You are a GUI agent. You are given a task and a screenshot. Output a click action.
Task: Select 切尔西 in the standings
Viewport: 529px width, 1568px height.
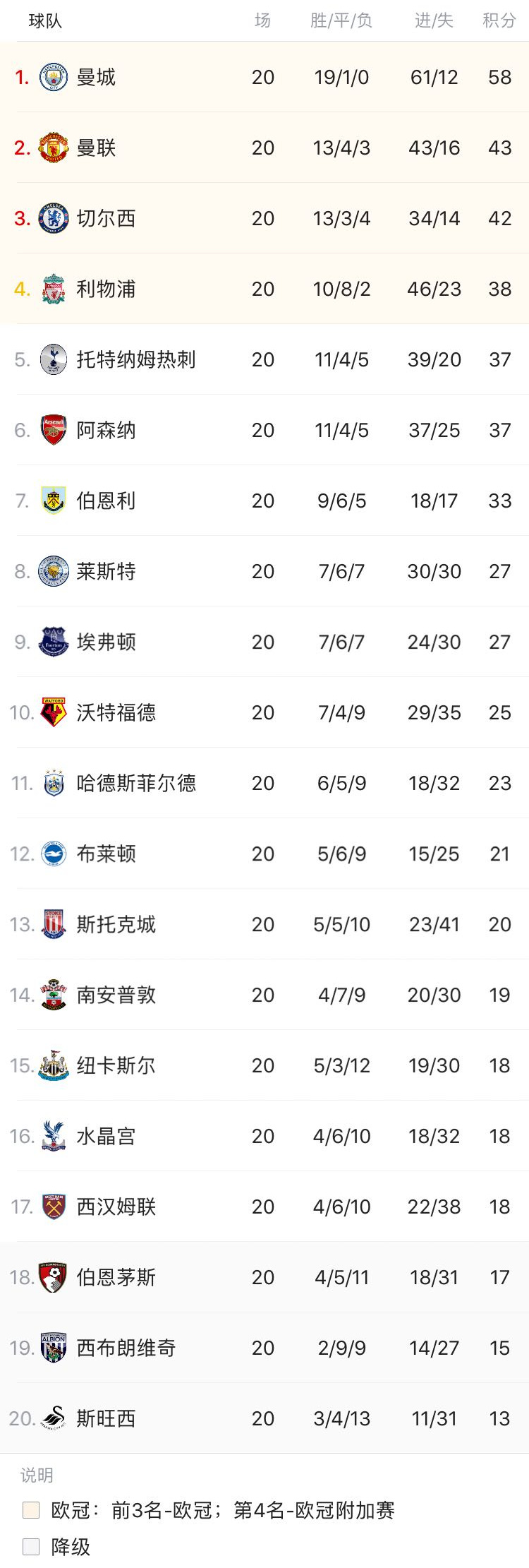[264, 218]
